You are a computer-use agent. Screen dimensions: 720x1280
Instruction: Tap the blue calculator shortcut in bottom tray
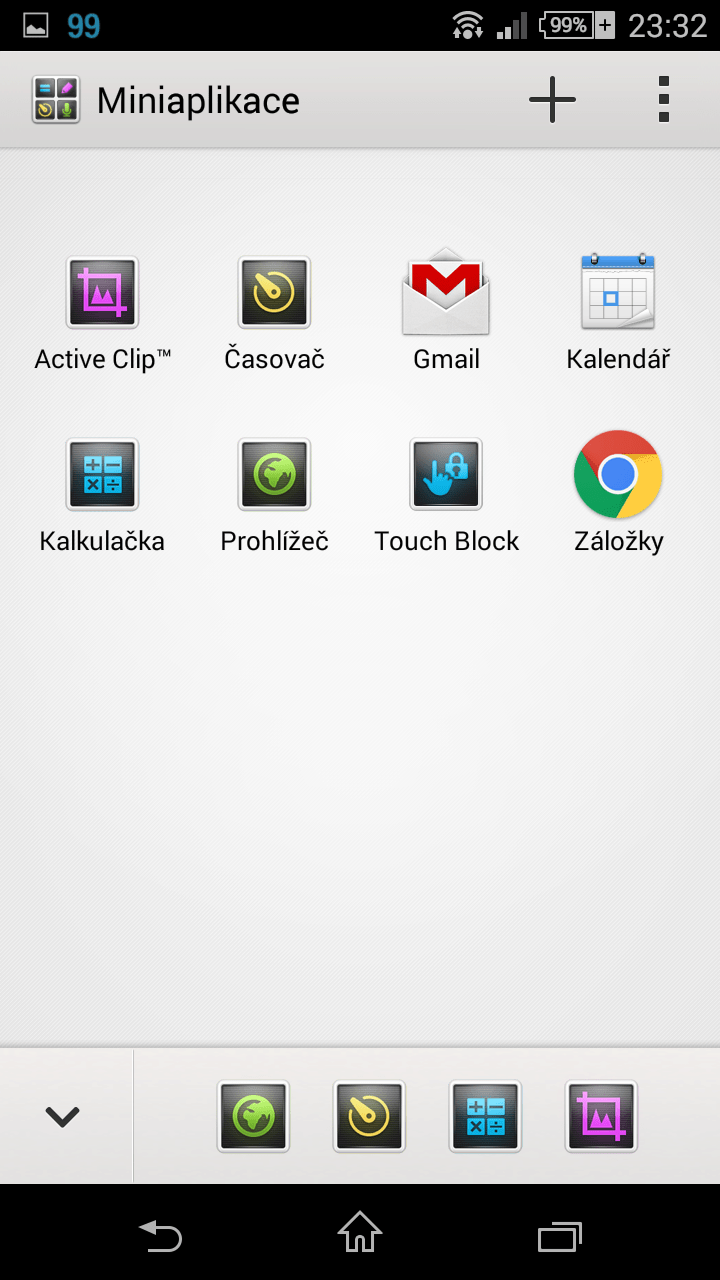pos(485,1116)
